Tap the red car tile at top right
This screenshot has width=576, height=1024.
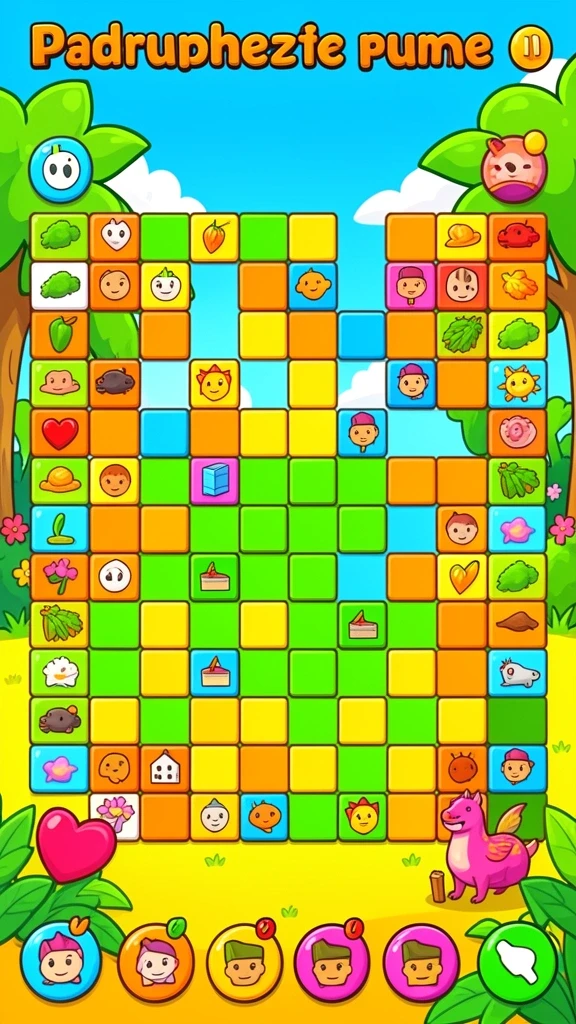pos(518,237)
